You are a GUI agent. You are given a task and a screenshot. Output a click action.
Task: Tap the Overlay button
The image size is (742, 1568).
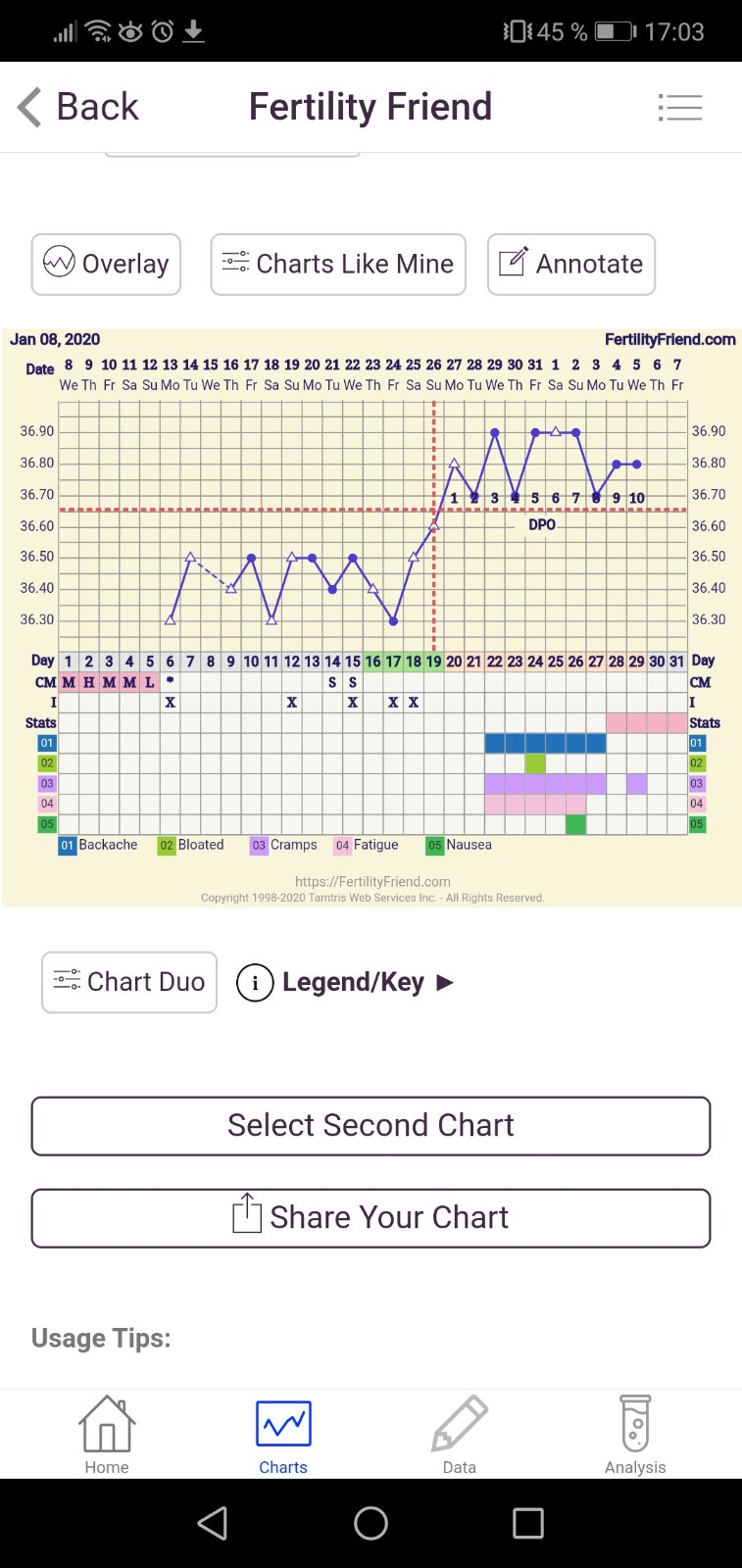(x=106, y=264)
